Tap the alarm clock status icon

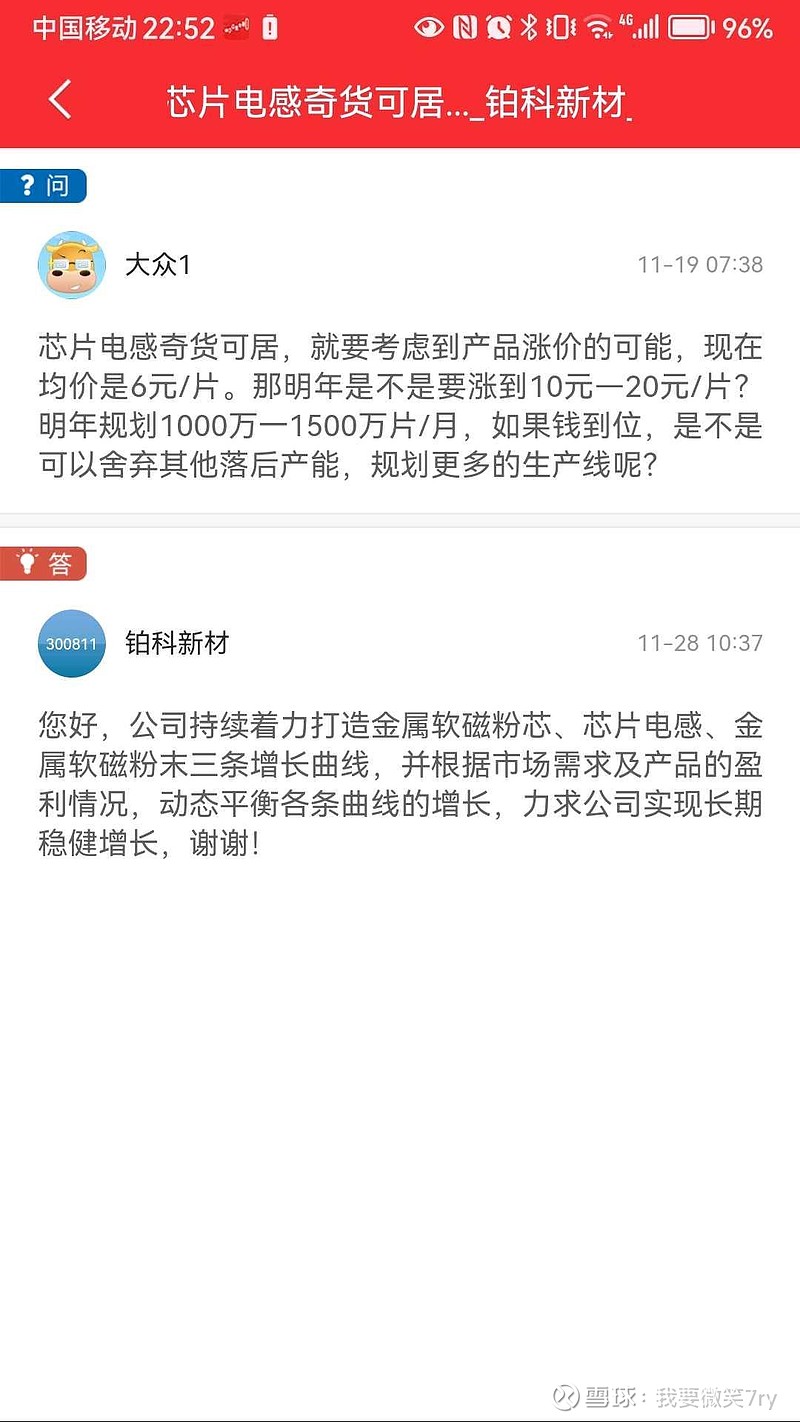[500, 28]
